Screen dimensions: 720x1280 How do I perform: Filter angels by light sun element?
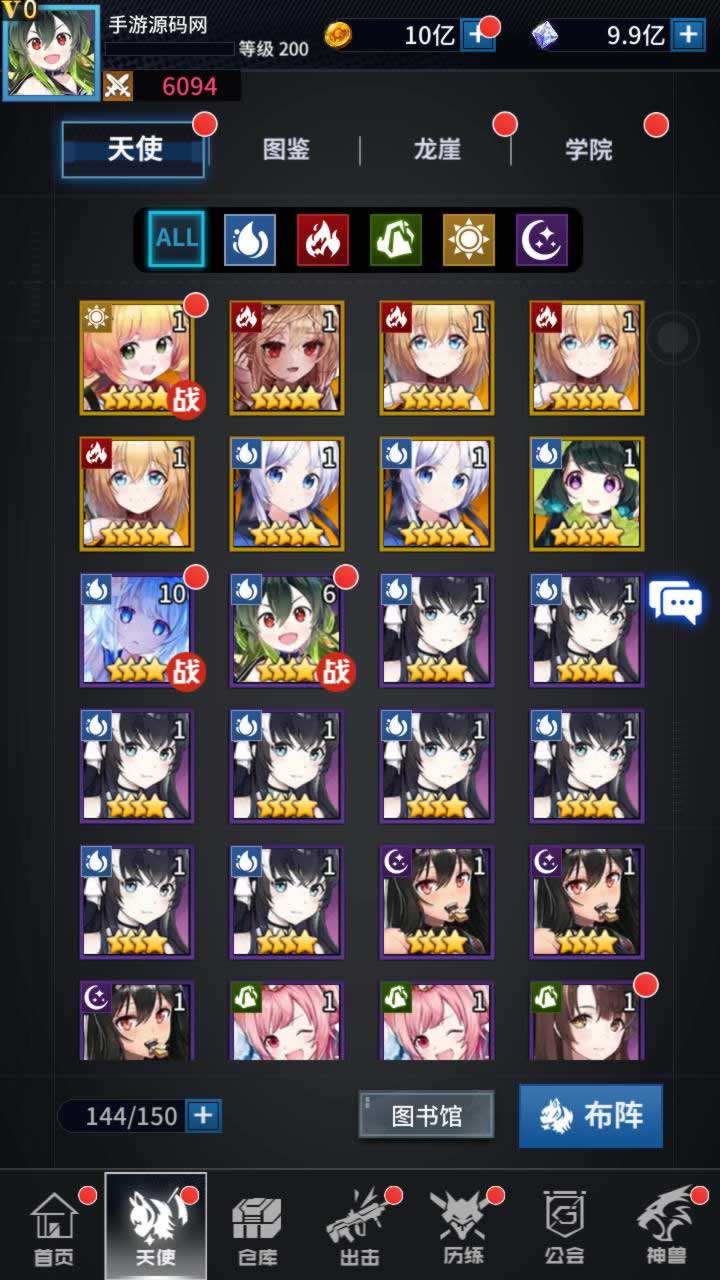click(469, 239)
